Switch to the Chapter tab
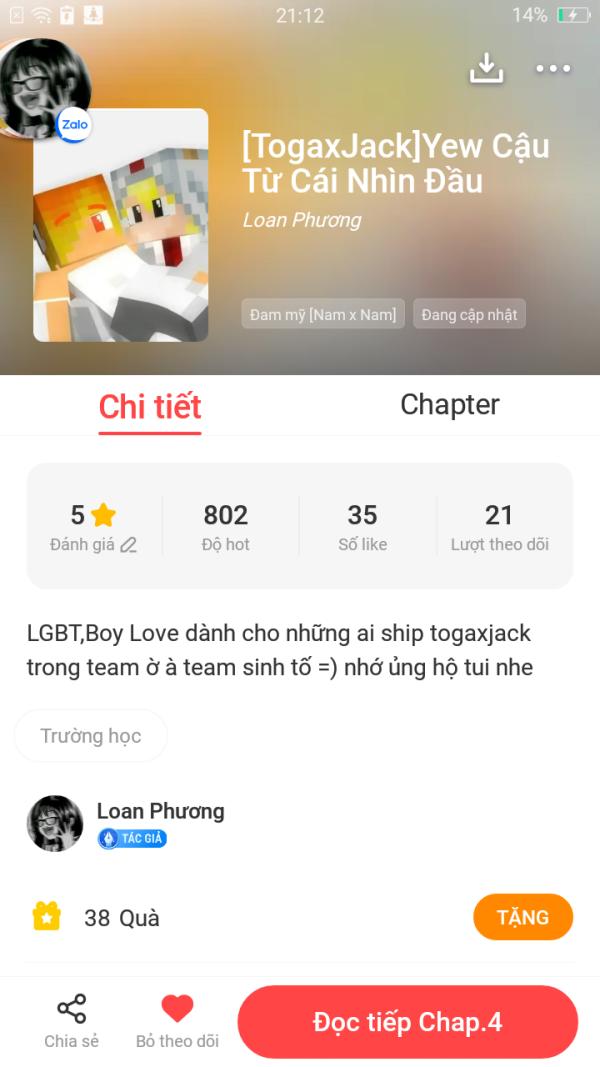The height and width of the screenshot is (1067, 600). pyautogui.click(x=449, y=405)
